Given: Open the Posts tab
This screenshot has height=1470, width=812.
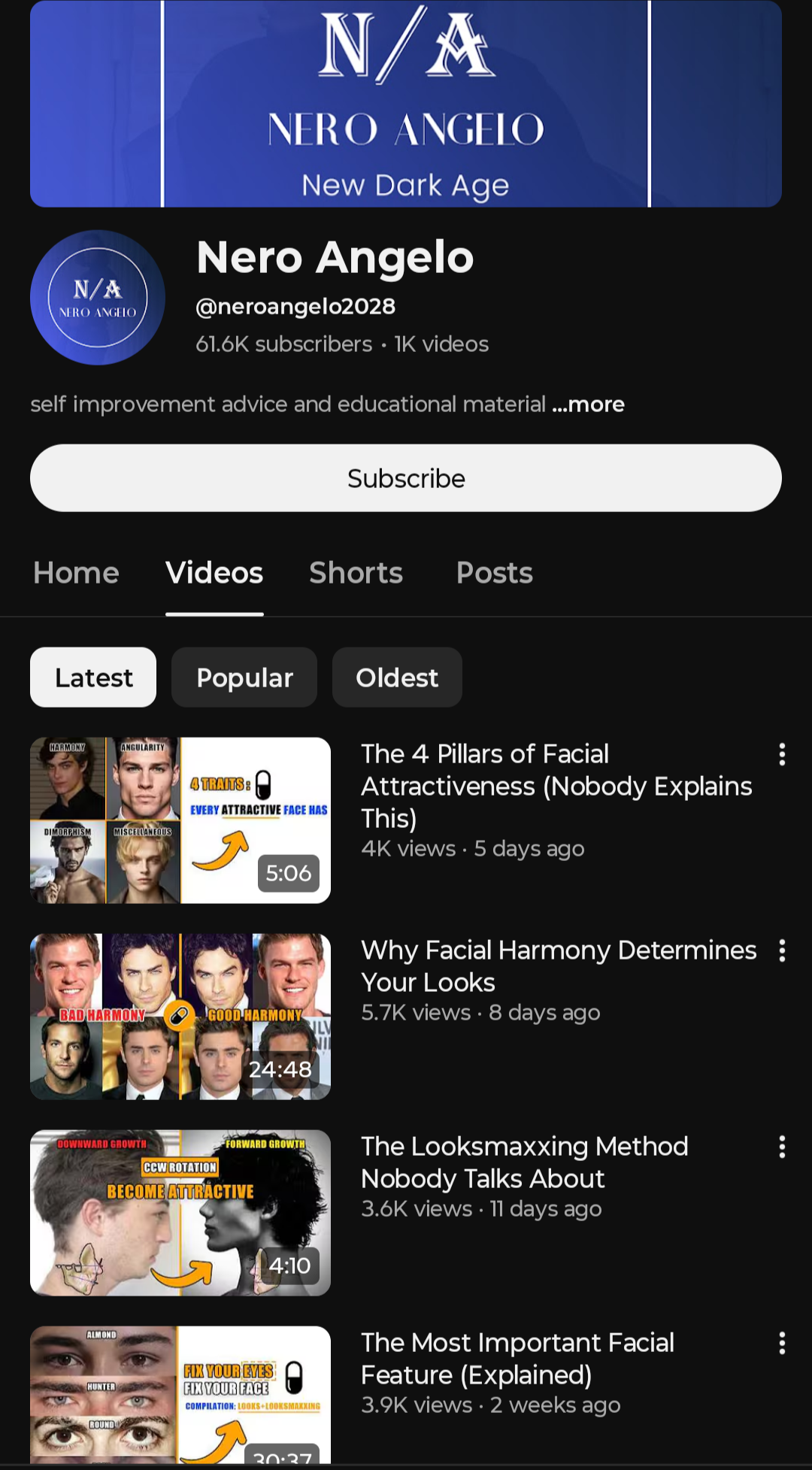Looking at the screenshot, I should coord(494,573).
